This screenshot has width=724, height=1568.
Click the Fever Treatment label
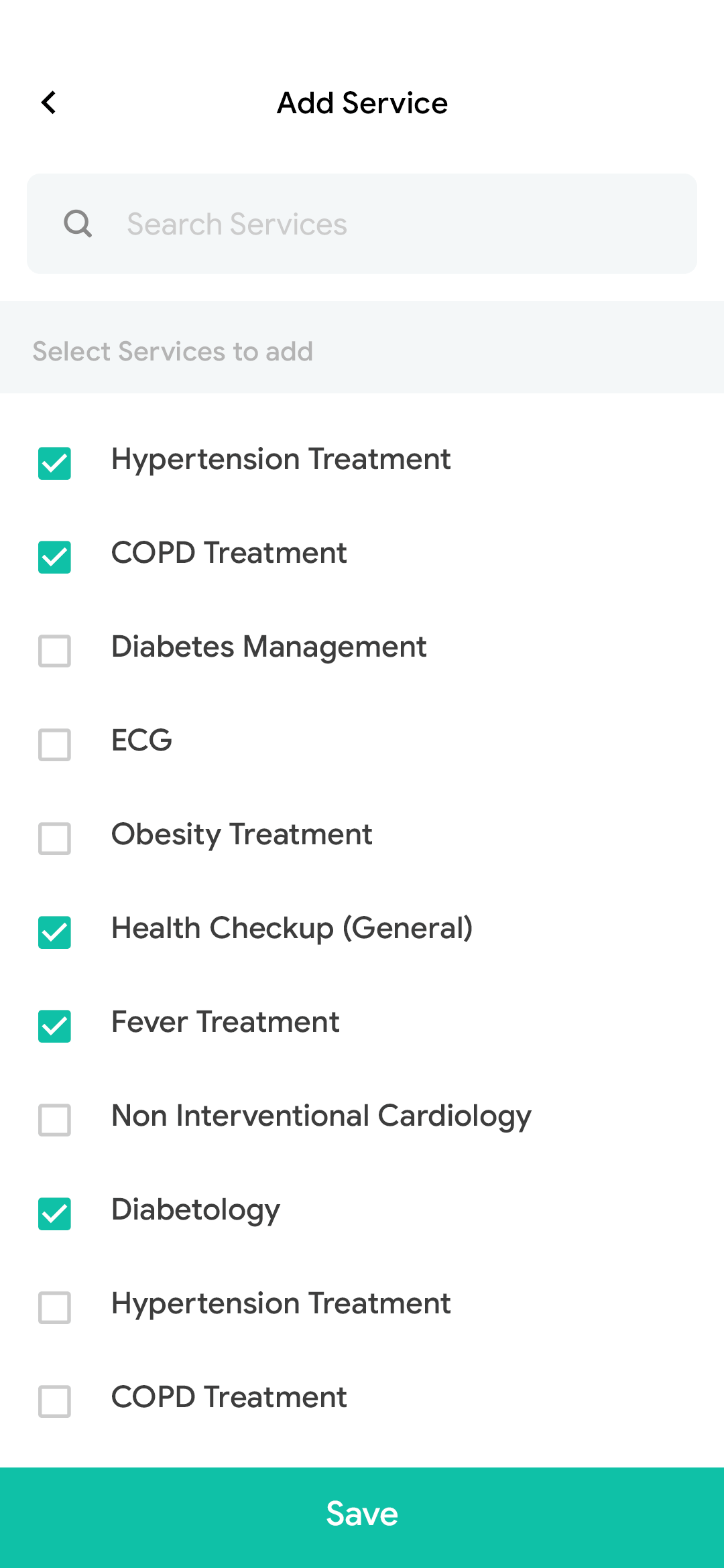225,1022
